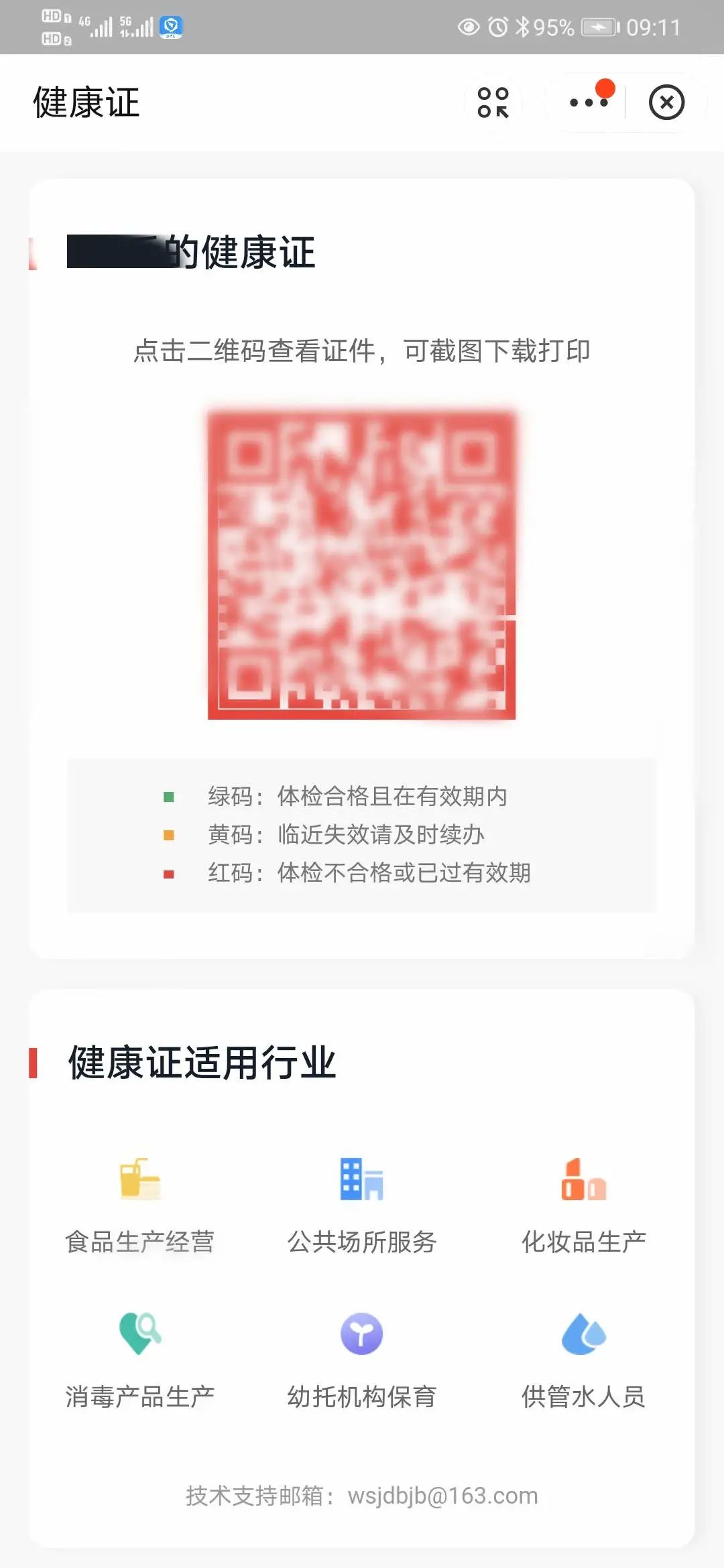The width and height of the screenshot is (724, 1568).
Task: Open the mini program more options menu
Action: coord(588,103)
